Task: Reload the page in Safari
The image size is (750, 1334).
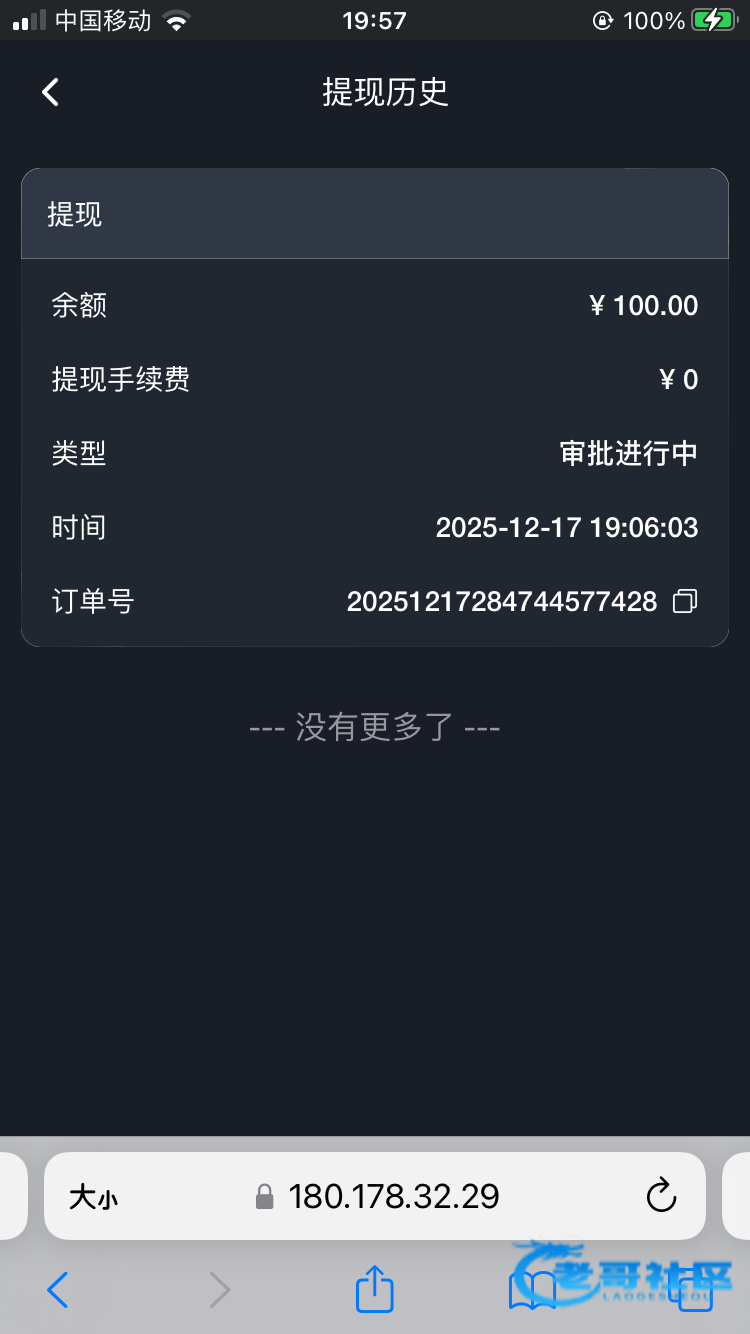Action: coord(661,1196)
